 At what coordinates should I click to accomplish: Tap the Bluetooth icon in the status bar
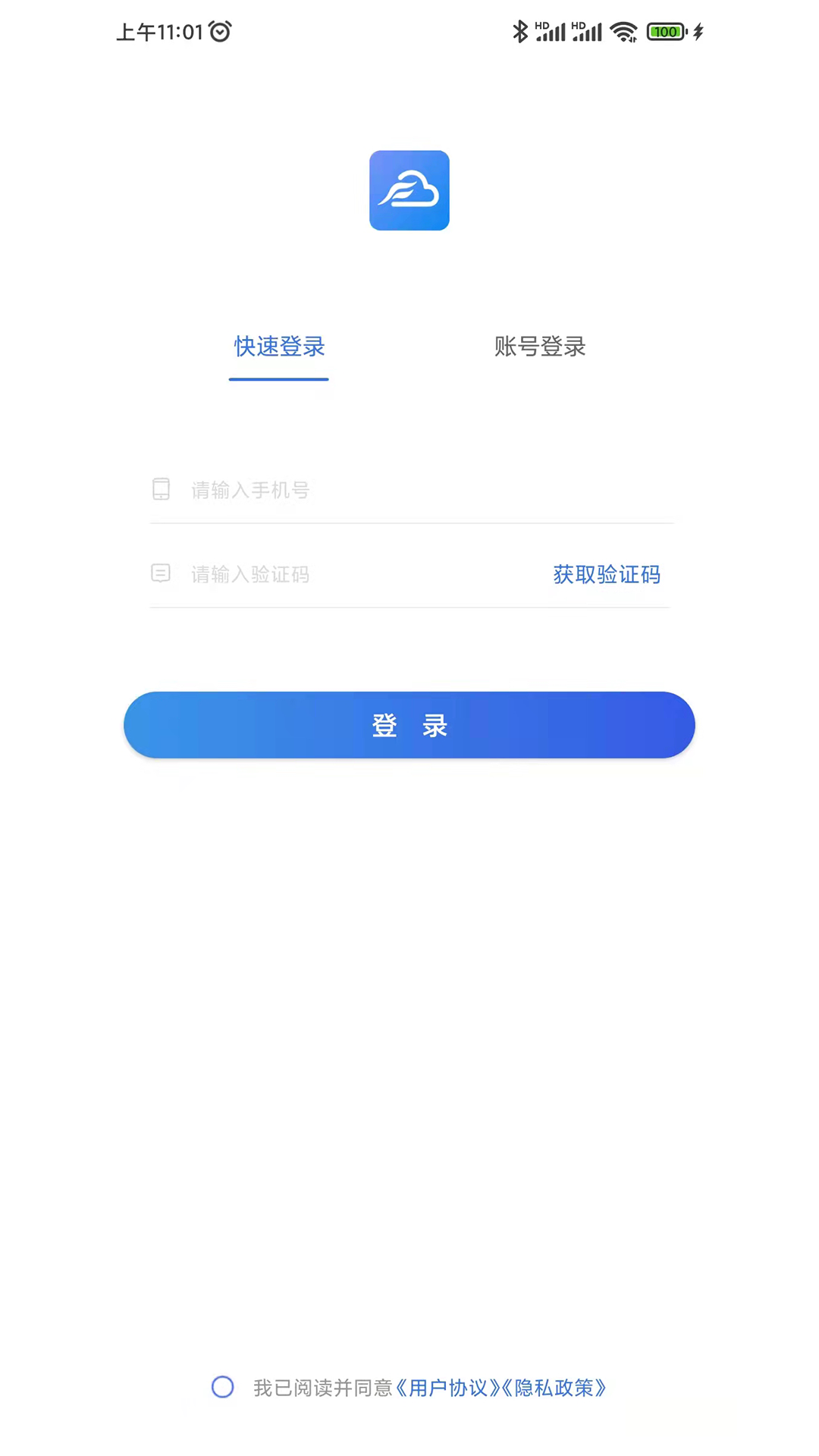tap(519, 31)
